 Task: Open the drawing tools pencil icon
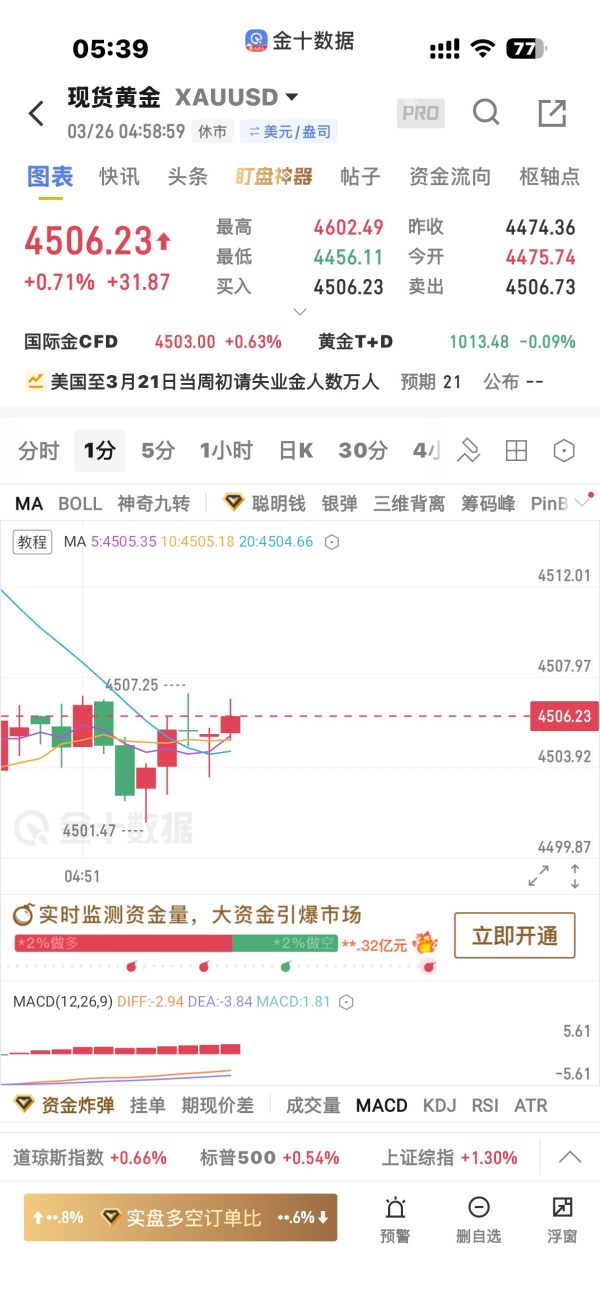pos(468,451)
